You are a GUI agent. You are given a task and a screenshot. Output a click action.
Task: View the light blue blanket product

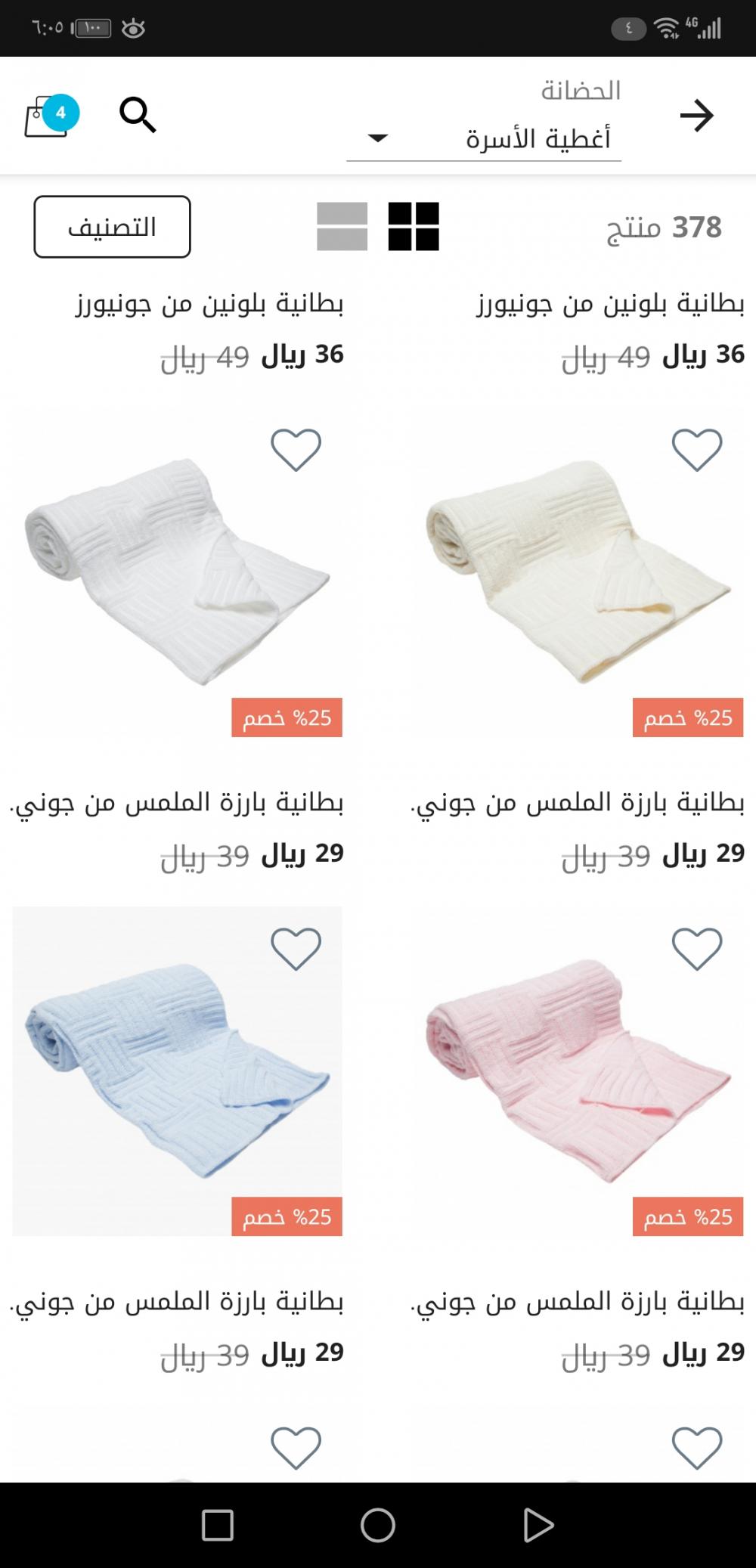tap(178, 1072)
